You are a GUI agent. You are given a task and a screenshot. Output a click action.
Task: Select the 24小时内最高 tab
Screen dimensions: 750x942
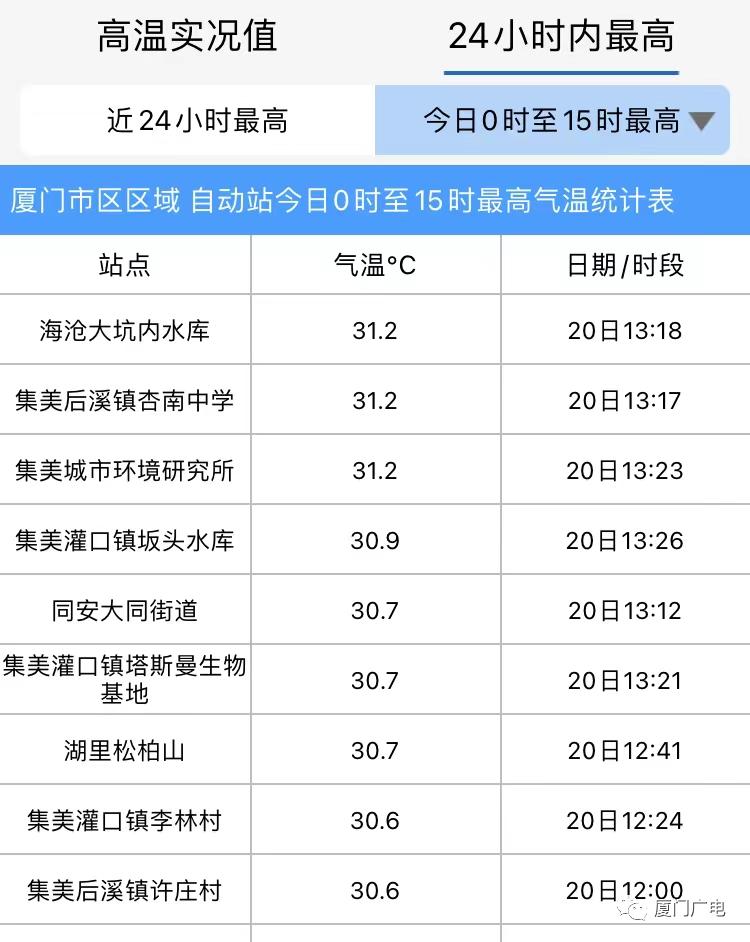(x=561, y=37)
